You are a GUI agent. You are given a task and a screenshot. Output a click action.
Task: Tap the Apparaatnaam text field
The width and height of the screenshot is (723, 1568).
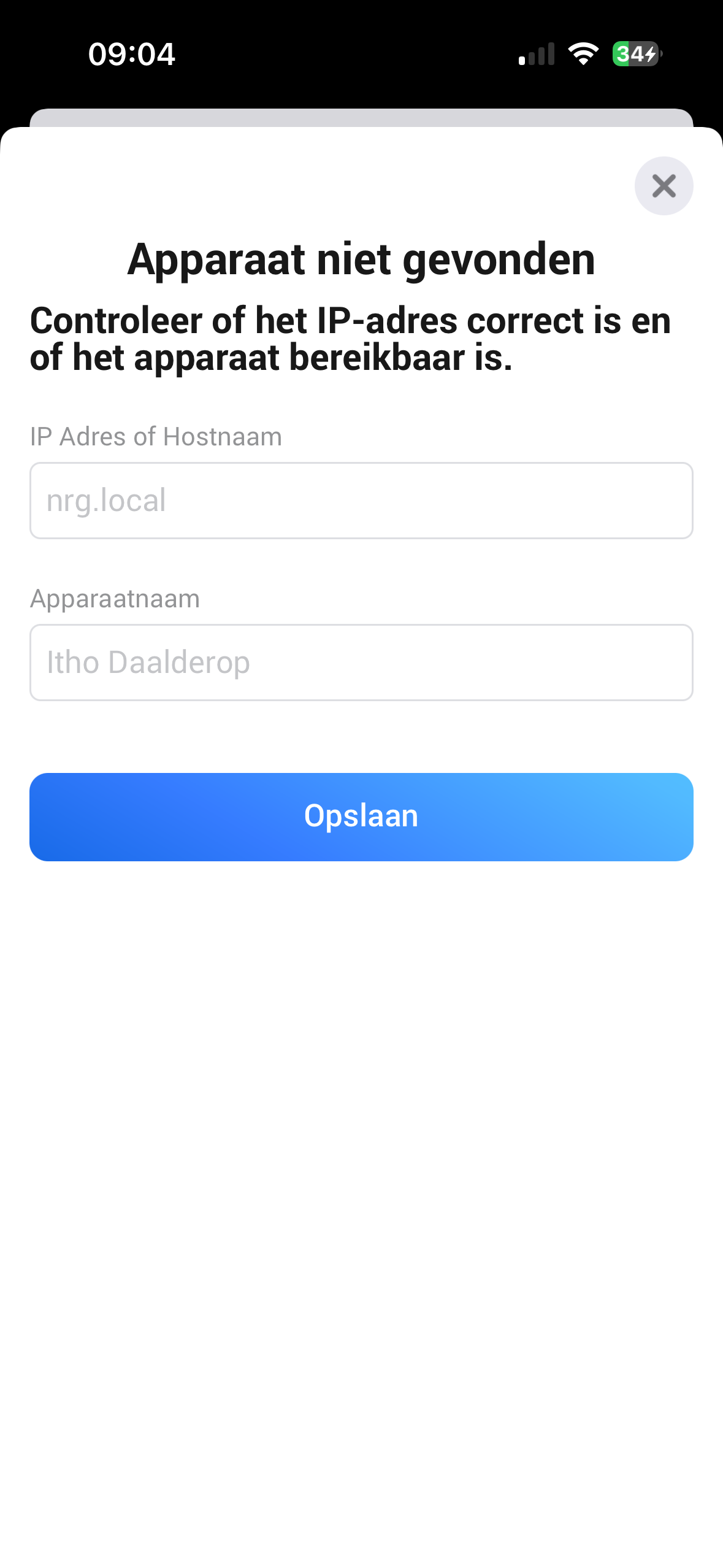(361, 663)
